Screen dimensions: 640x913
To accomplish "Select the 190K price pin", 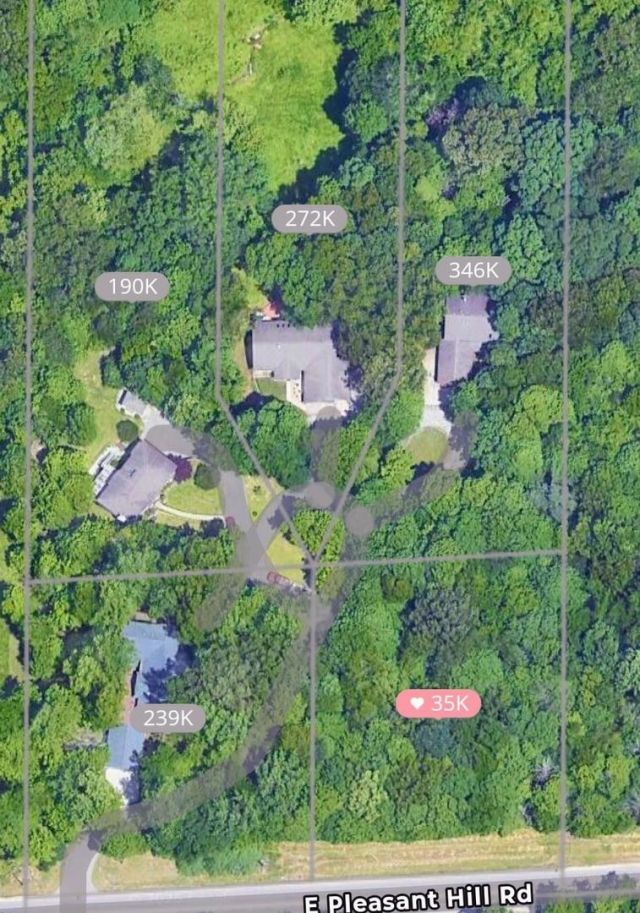I will click(x=132, y=287).
